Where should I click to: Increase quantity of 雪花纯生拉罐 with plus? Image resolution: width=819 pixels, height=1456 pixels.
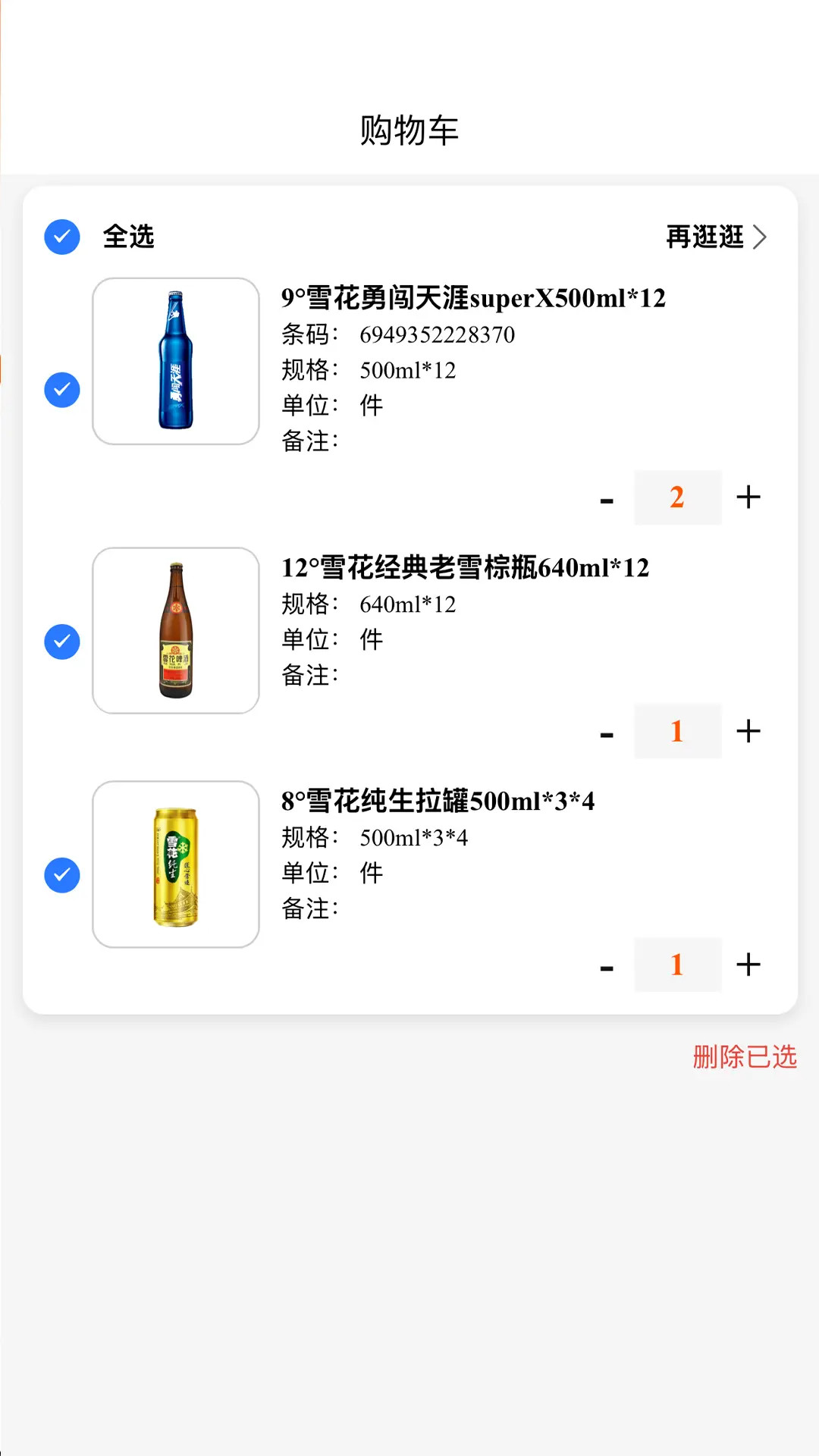[x=749, y=965]
